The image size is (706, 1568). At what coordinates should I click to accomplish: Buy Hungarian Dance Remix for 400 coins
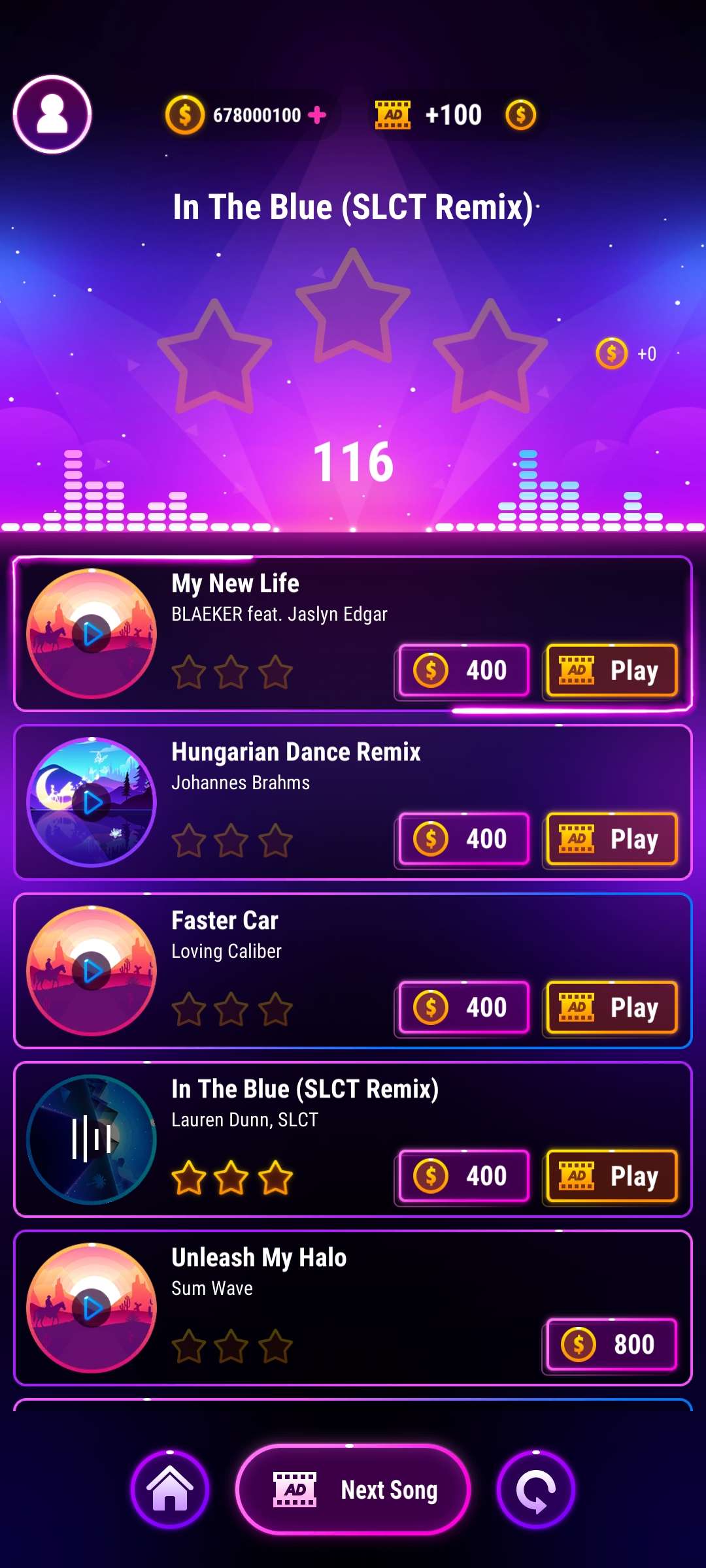coord(463,839)
